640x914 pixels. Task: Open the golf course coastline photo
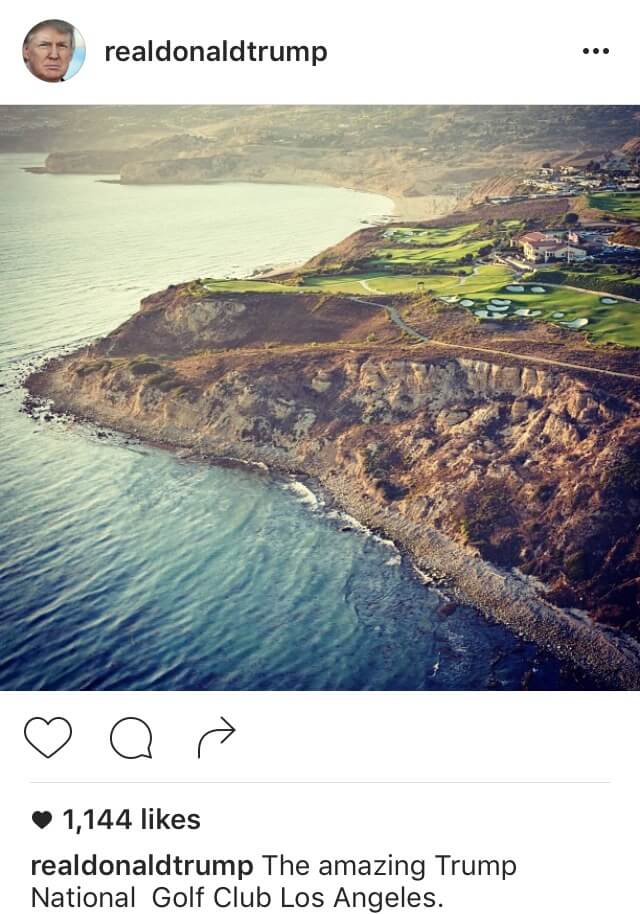pos(320,397)
